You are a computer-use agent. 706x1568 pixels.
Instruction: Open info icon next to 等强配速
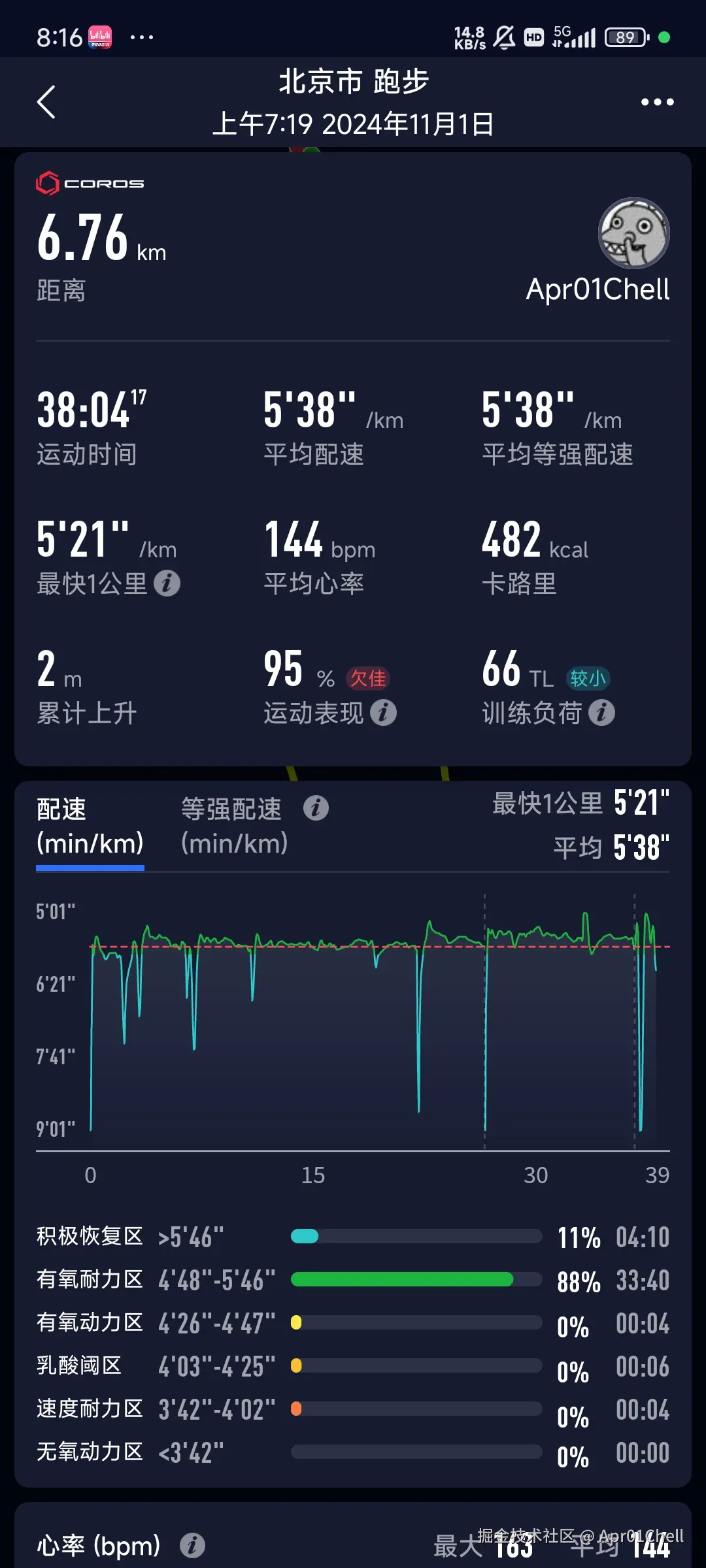pos(316,808)
